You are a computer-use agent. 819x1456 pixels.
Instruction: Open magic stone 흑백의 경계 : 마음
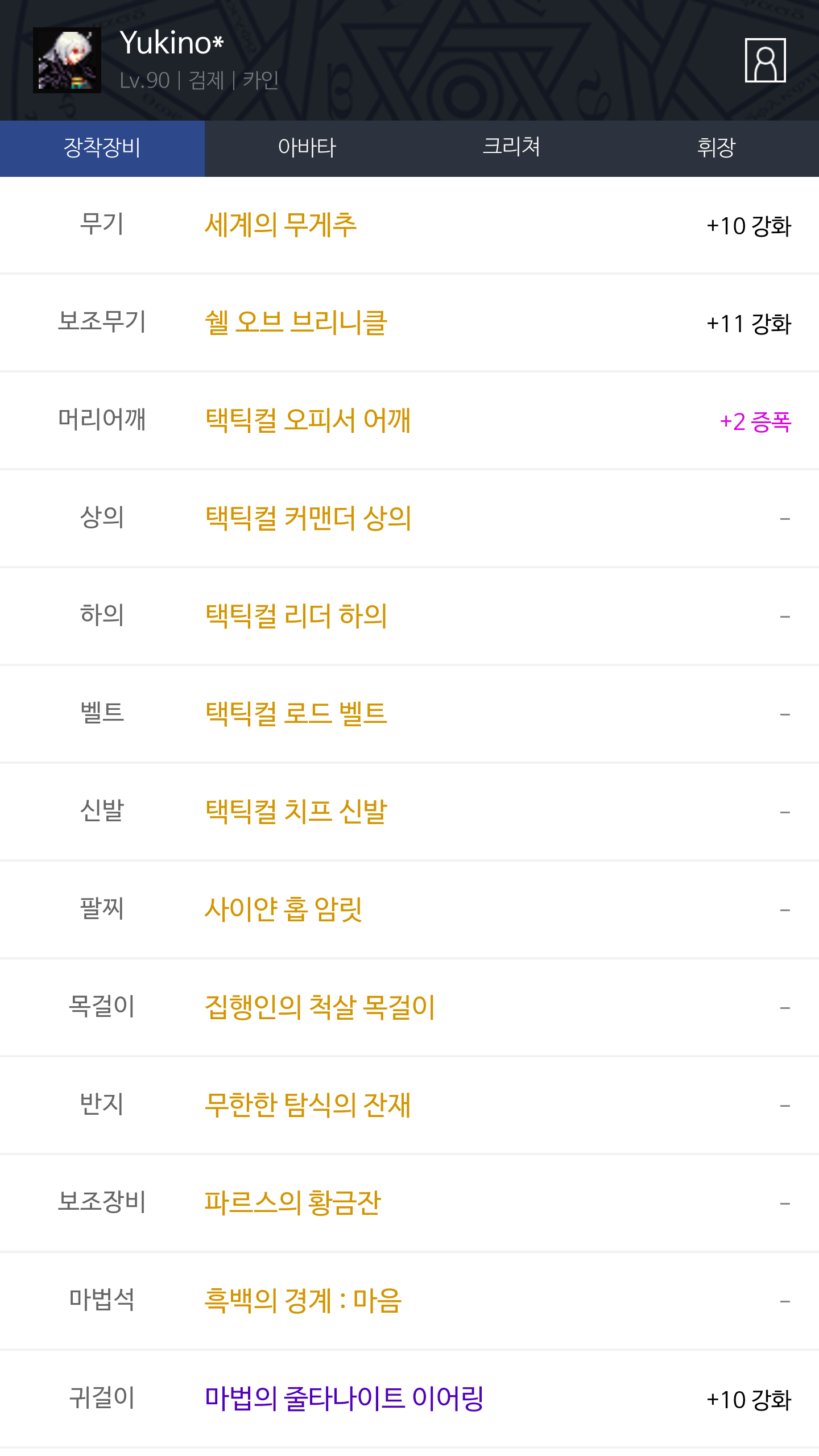click(x=409, y=1301)
